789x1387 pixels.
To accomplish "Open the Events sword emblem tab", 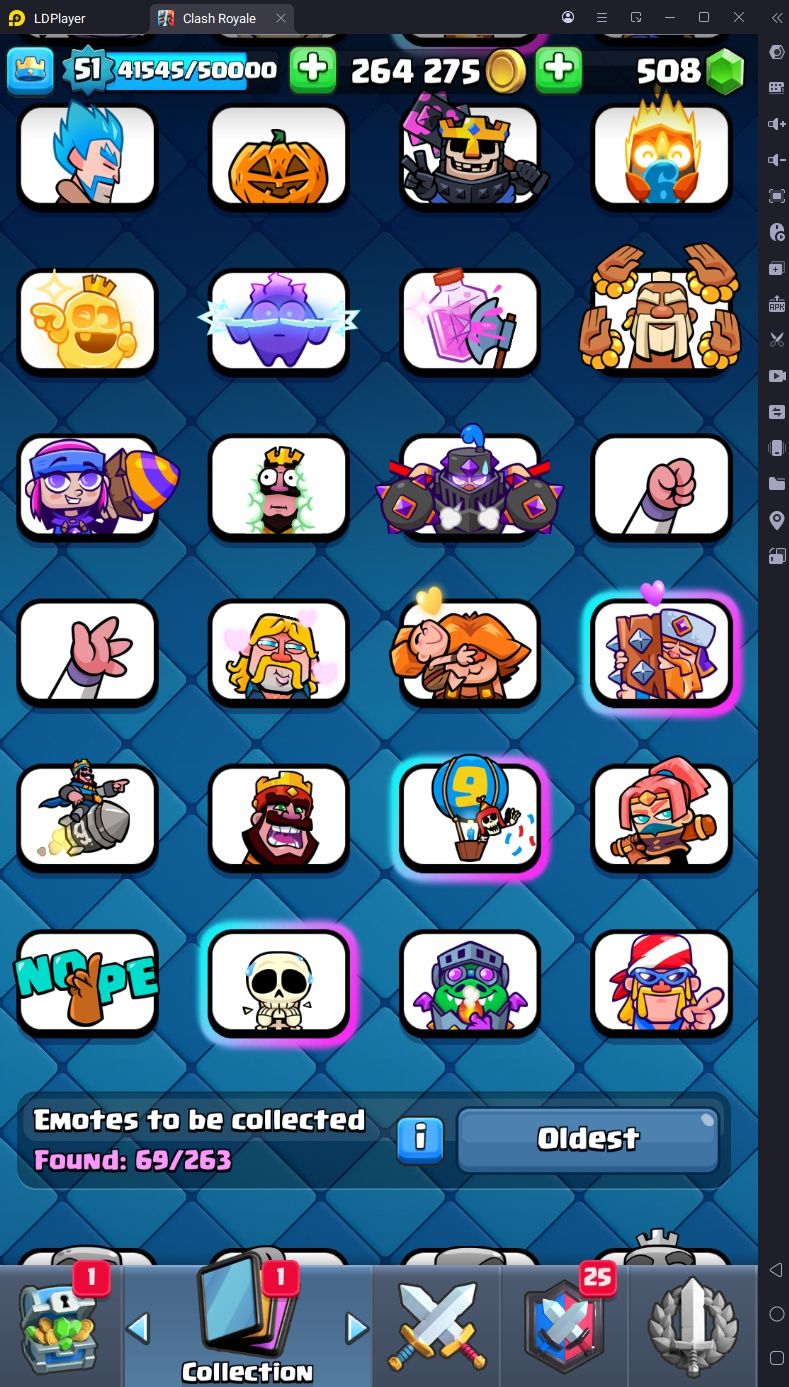I will [x=693, y=1327].
